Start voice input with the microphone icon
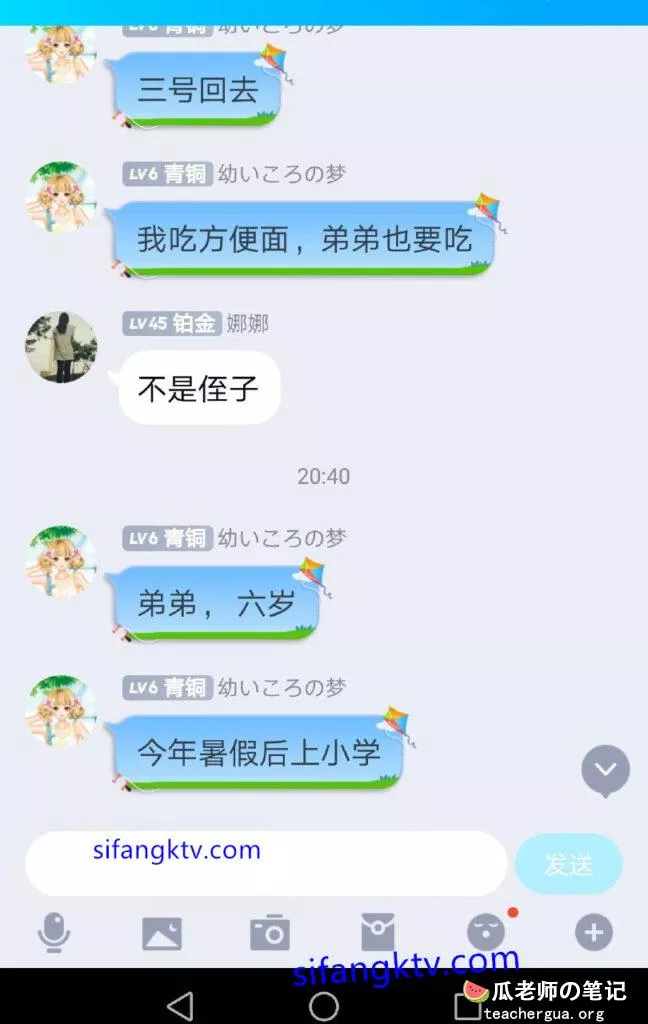This screenshot has height=1024, width=648. pos(53,933)
